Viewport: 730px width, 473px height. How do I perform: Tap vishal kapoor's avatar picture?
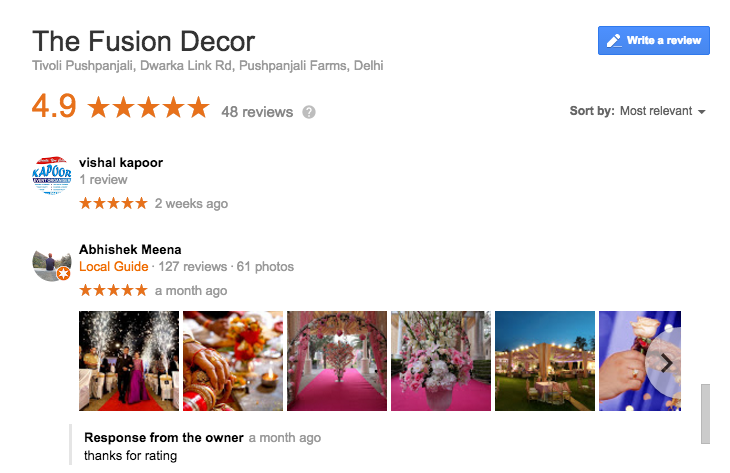(52, 175)
